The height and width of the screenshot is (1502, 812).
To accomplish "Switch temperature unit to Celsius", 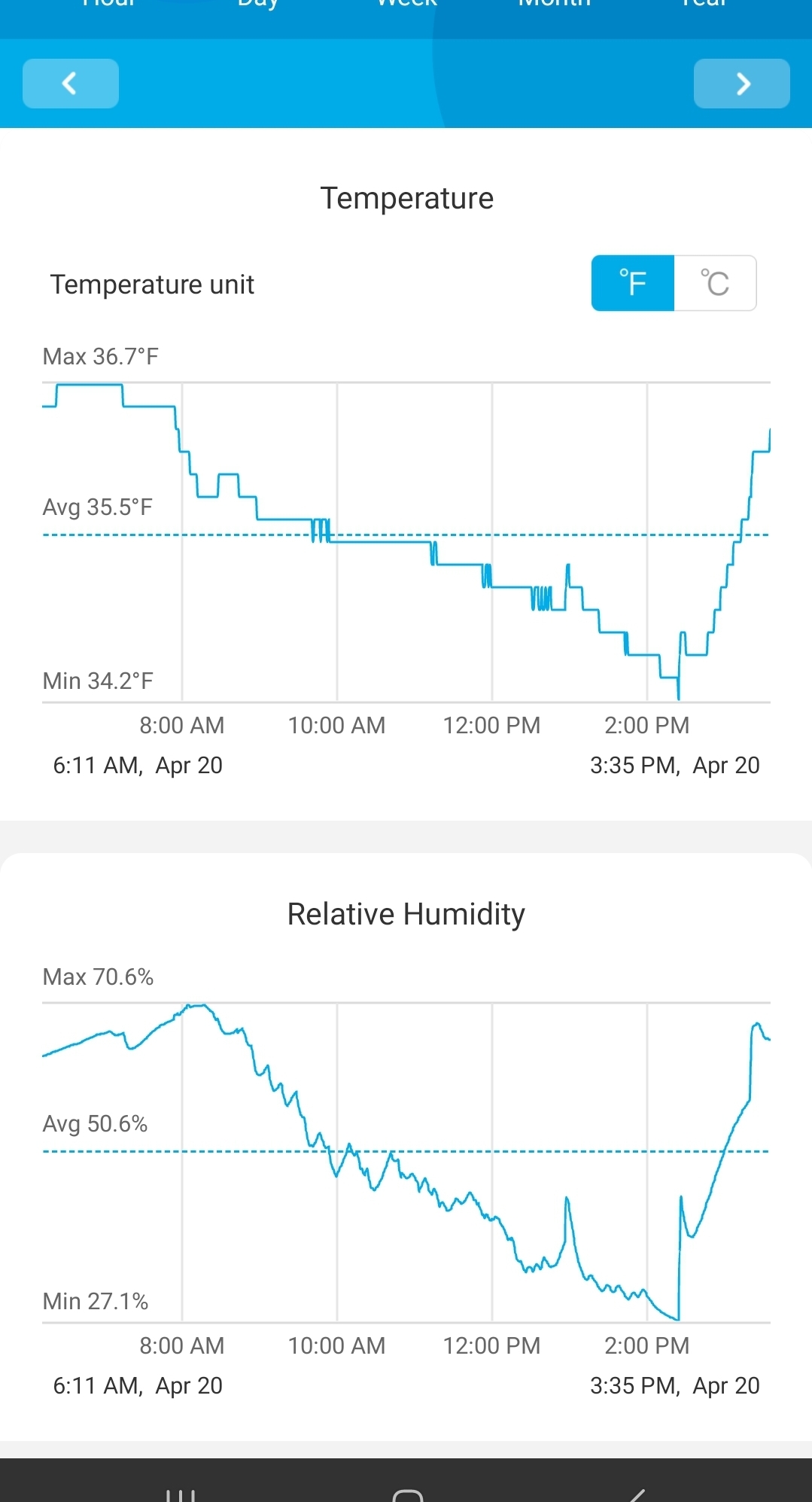I will coord(715,283).
